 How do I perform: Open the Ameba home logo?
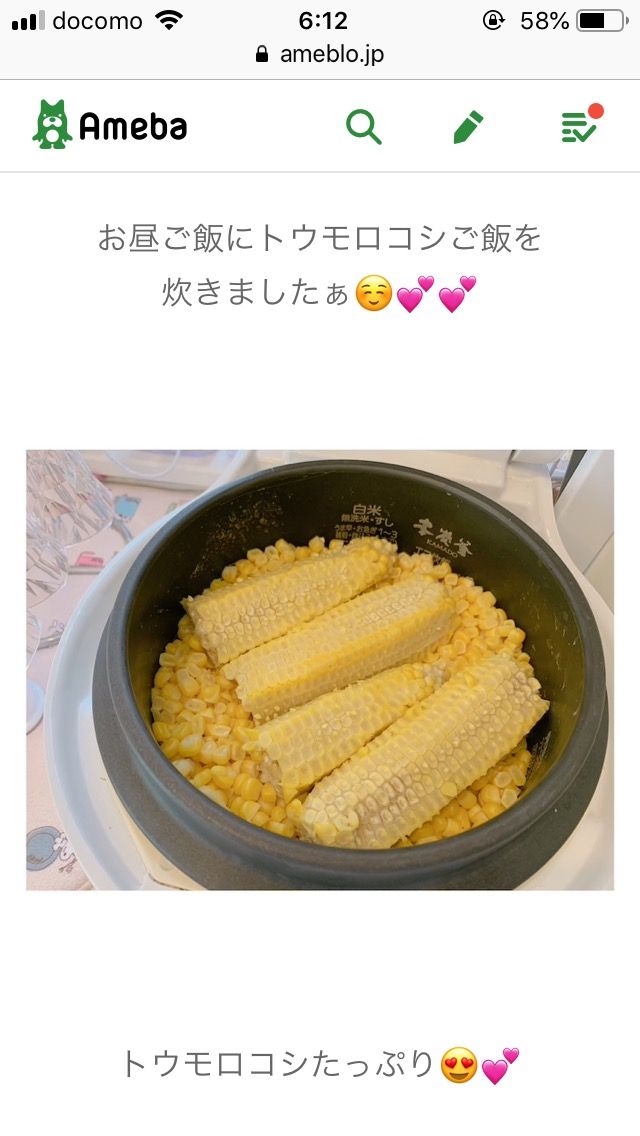110,126
